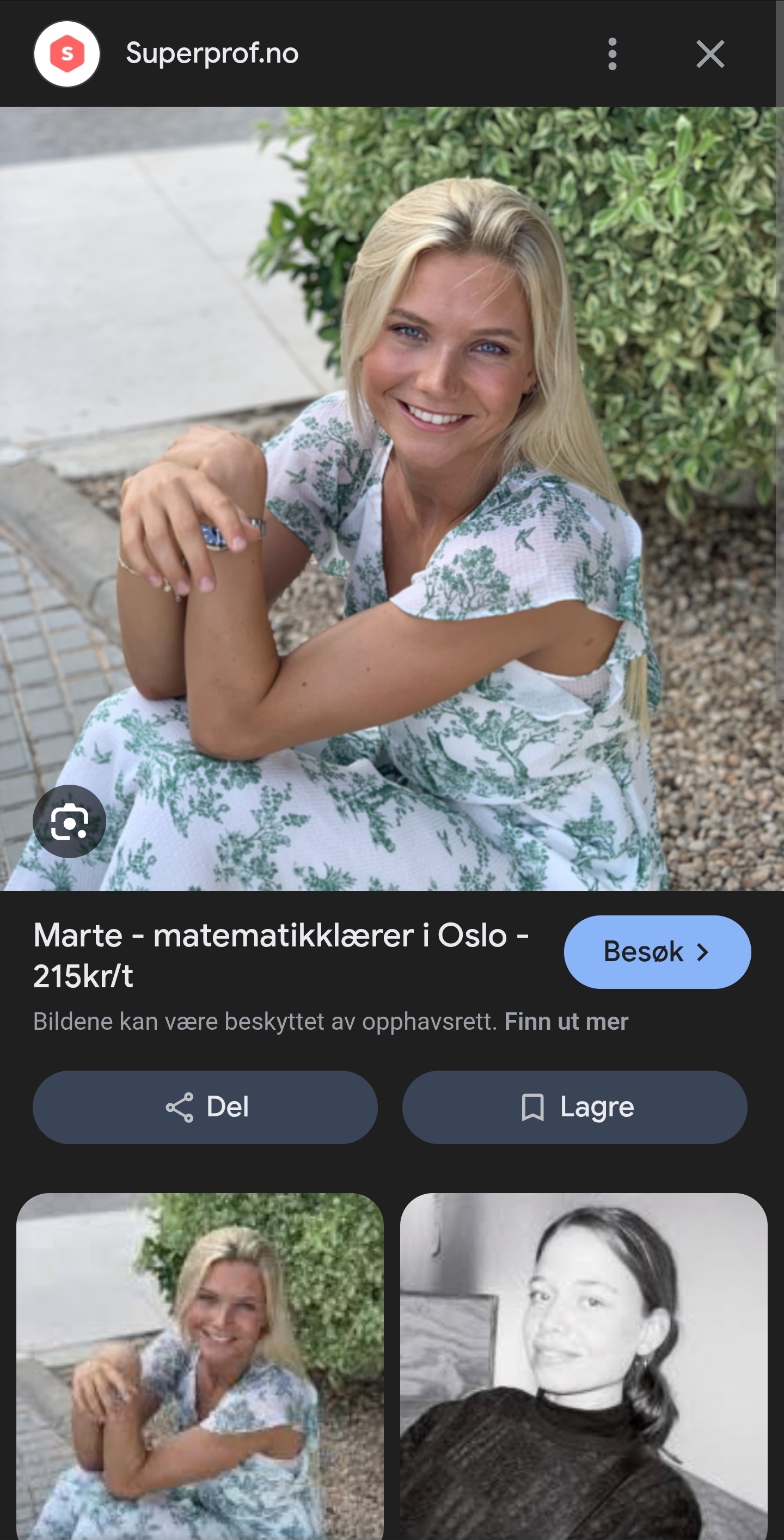Open the black-and-white related photo
Image resolution: width=784 pixels, height=1540 pixels.
point(583,1366)
